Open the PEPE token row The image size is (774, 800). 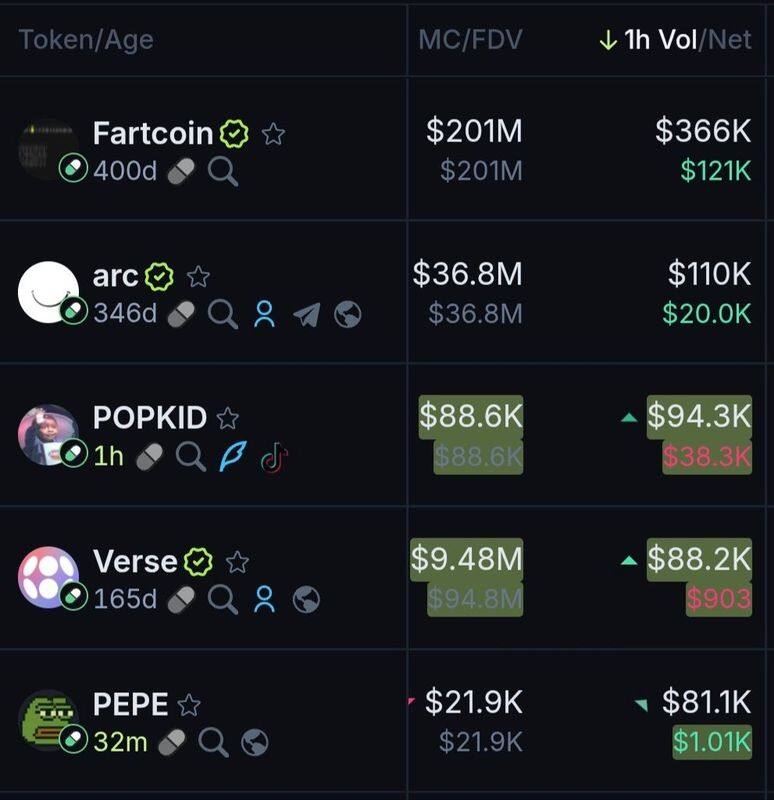point(130,704)
